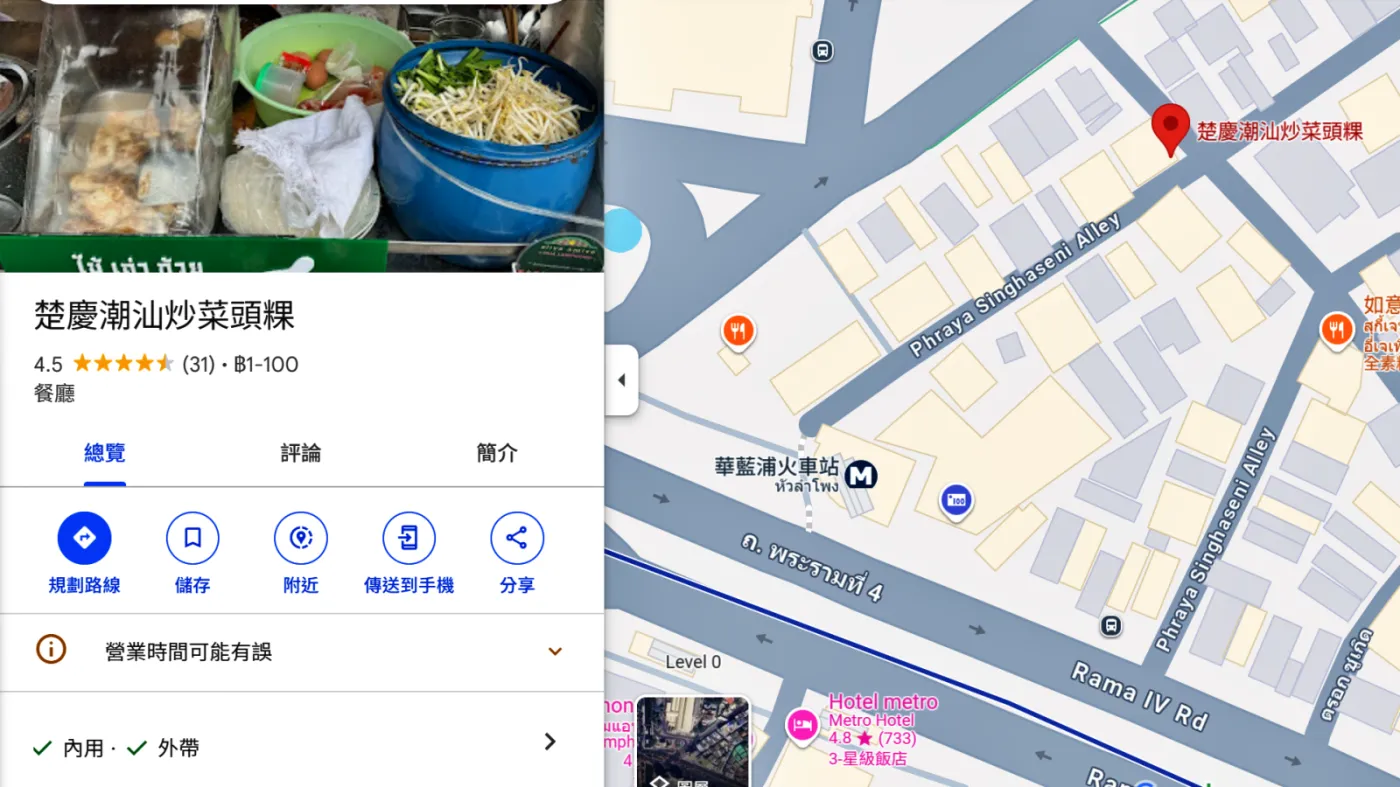Open the 如意 restaurant map marker
The height and width of the screenshot is (787, 1400).
point(1337,329)
